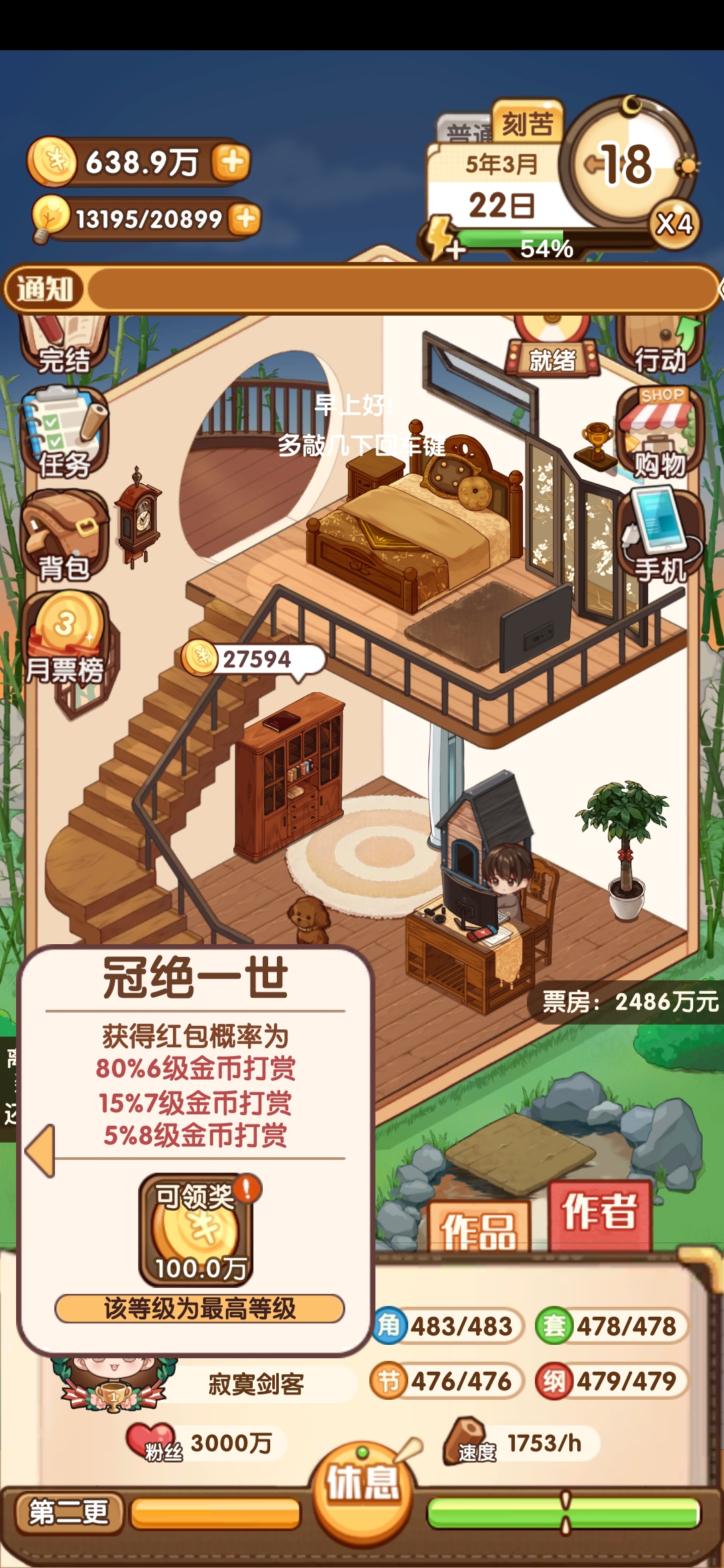Go to previous level with left arrow
The image size is (724, 1568).
pos(40,1151)
